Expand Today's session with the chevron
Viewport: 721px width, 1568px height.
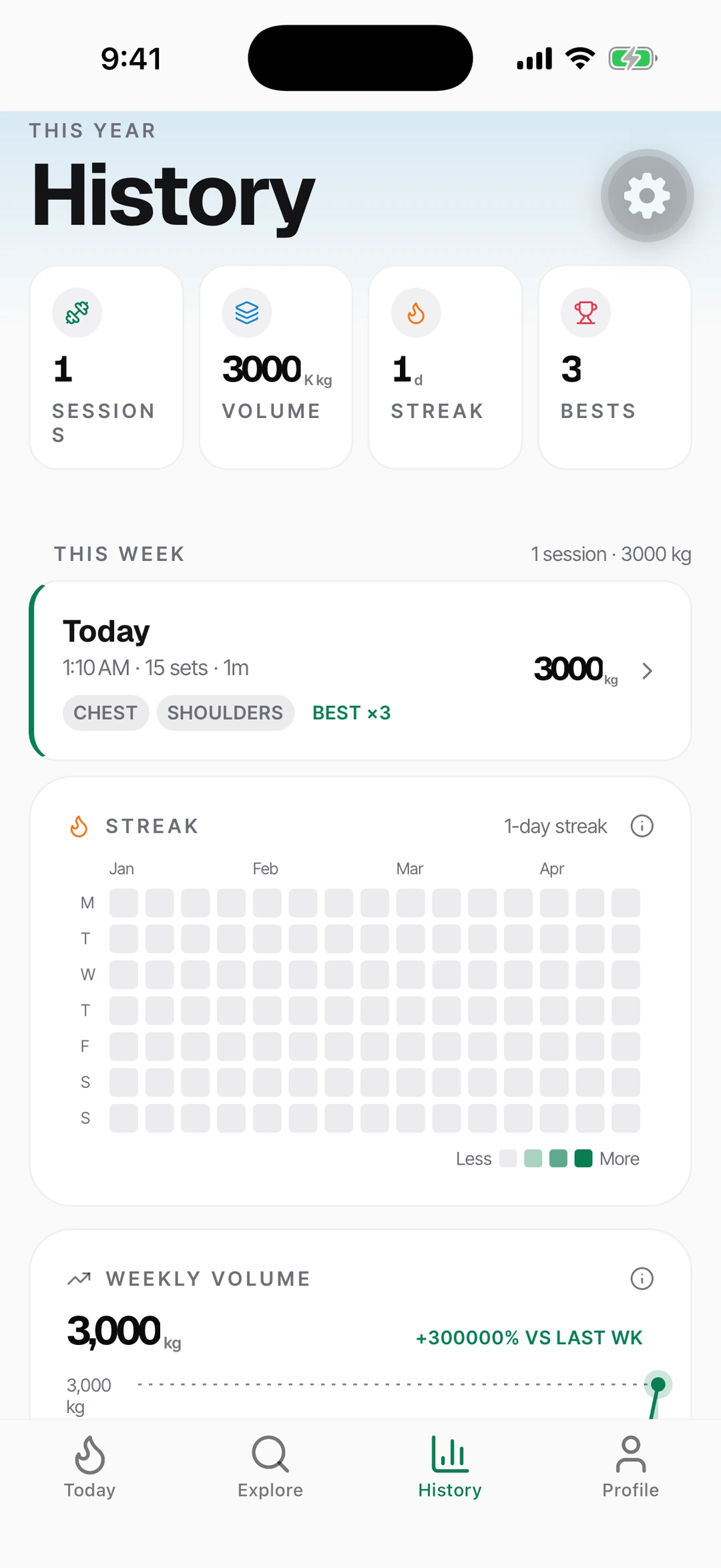point(647,670)
